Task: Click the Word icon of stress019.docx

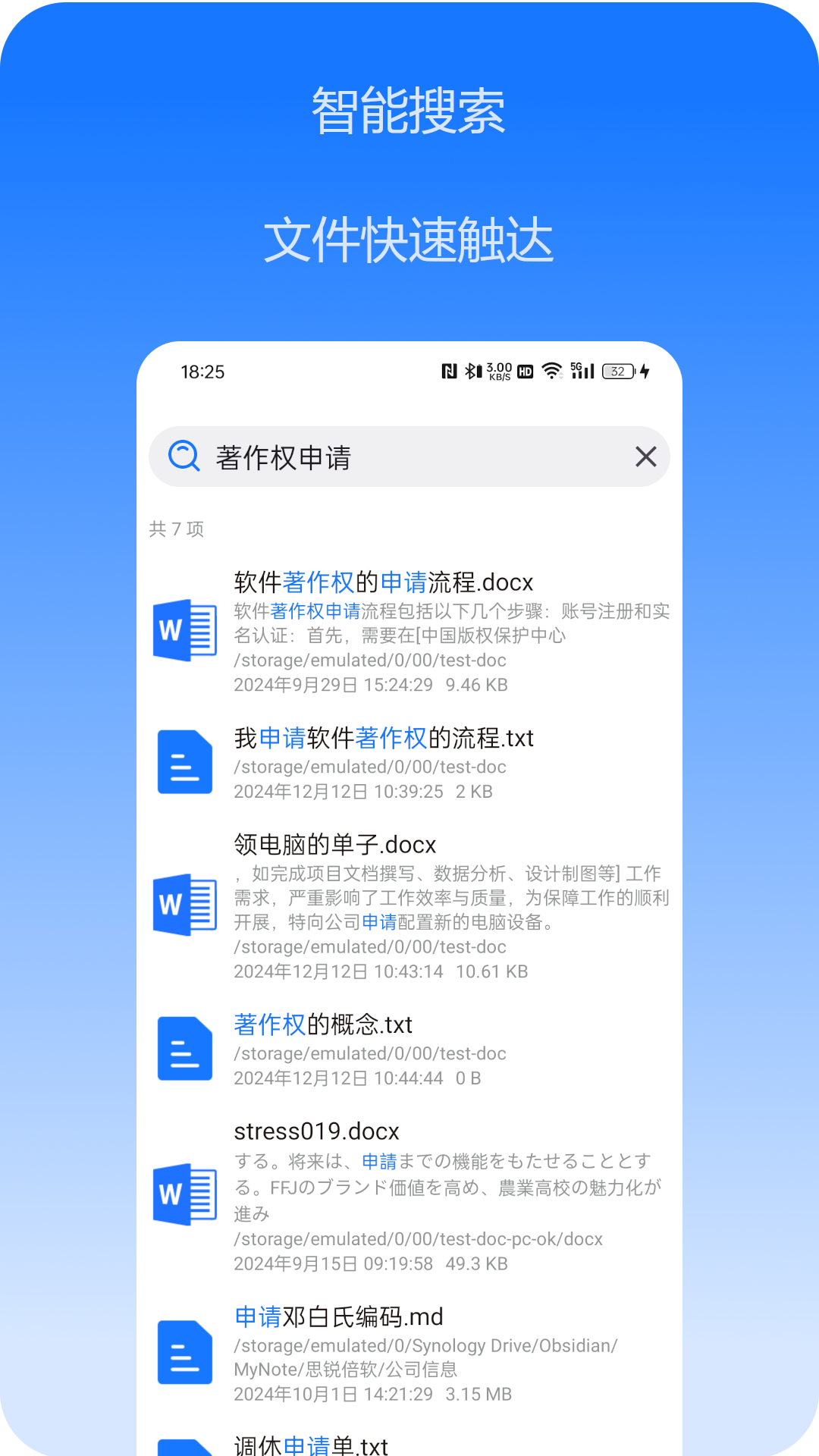Action: [184, 1193]
